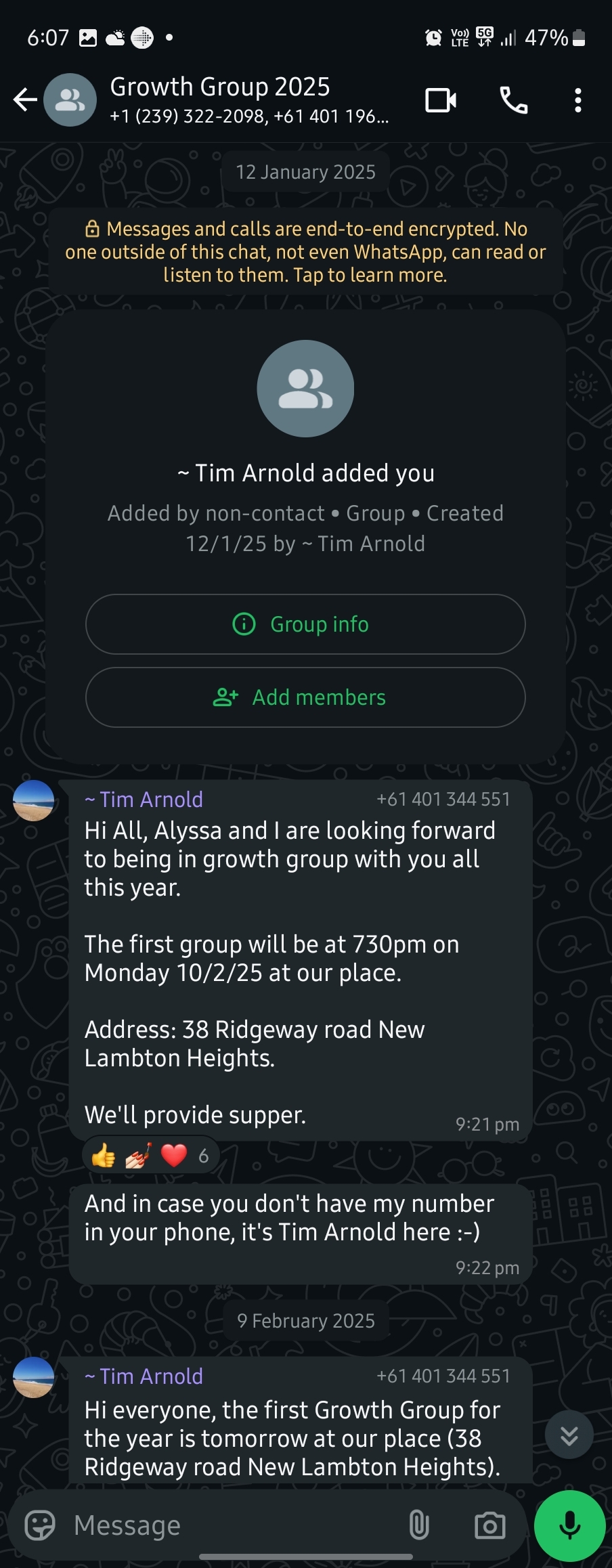View reactions on Tim's first message
Screen dimensions: 612x1568
pos(150,1156)
